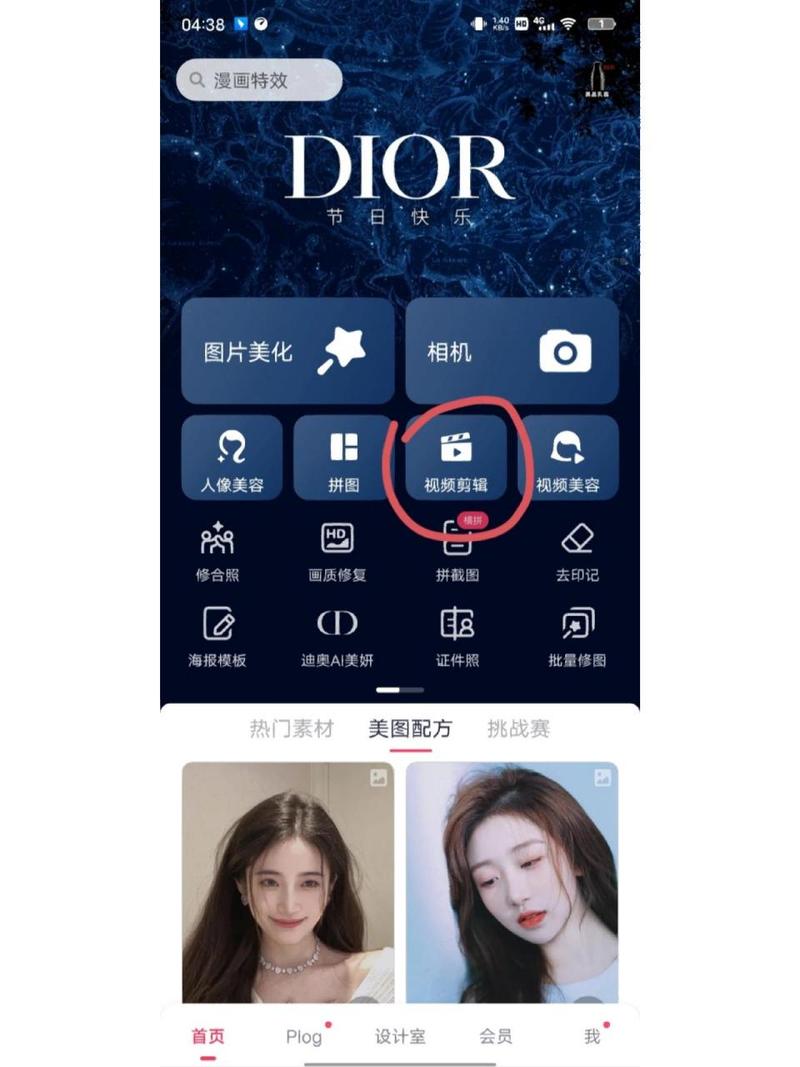The width and height of the screenshot is (800, 1067).
Task: Open the Plog bottom navigation item
Action: [303, 1038]
